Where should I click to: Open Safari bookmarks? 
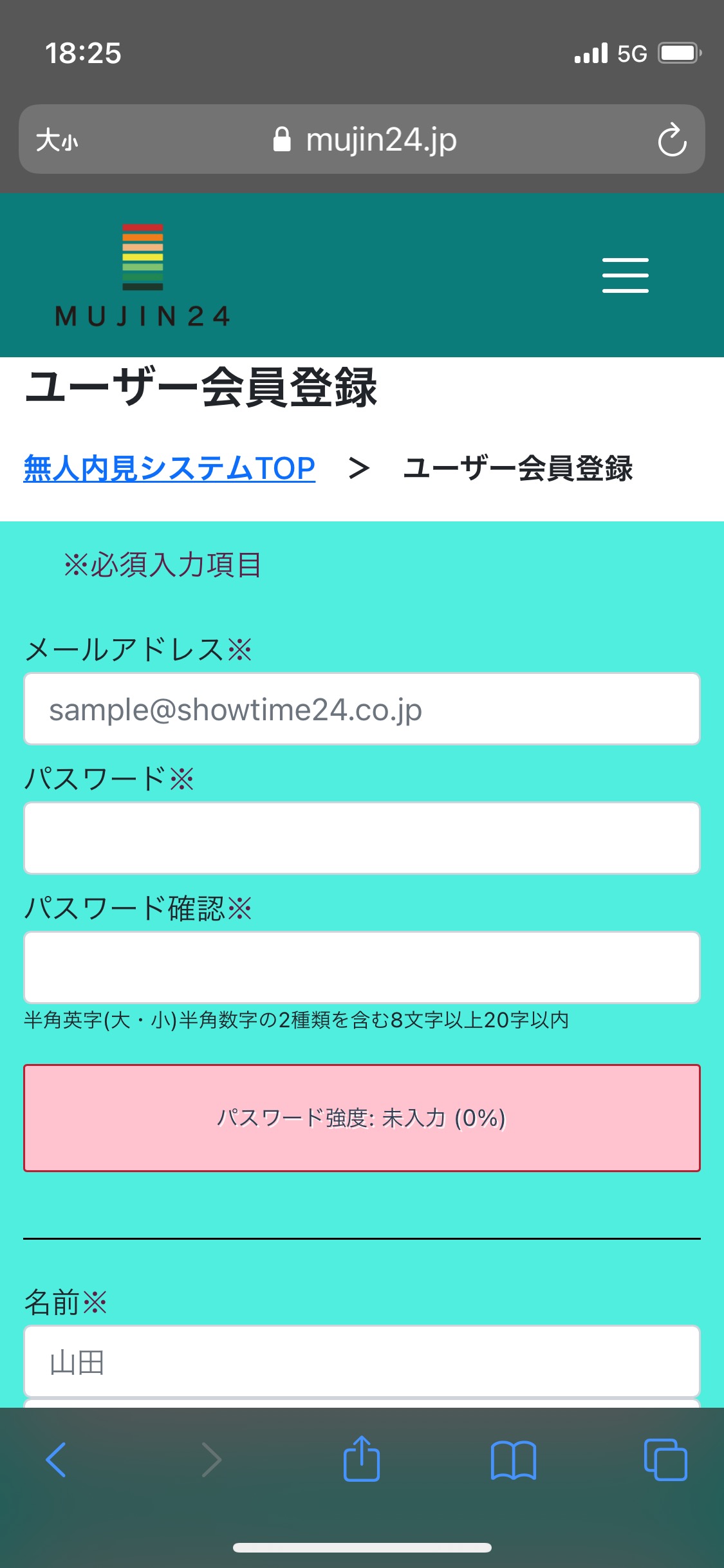click(x=513, y=1459)
